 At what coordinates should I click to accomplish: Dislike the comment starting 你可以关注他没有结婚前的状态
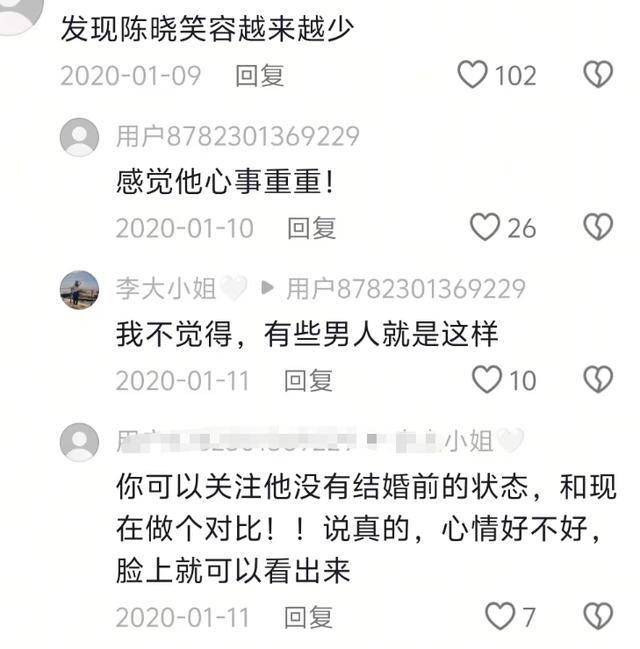pos(598,616)
